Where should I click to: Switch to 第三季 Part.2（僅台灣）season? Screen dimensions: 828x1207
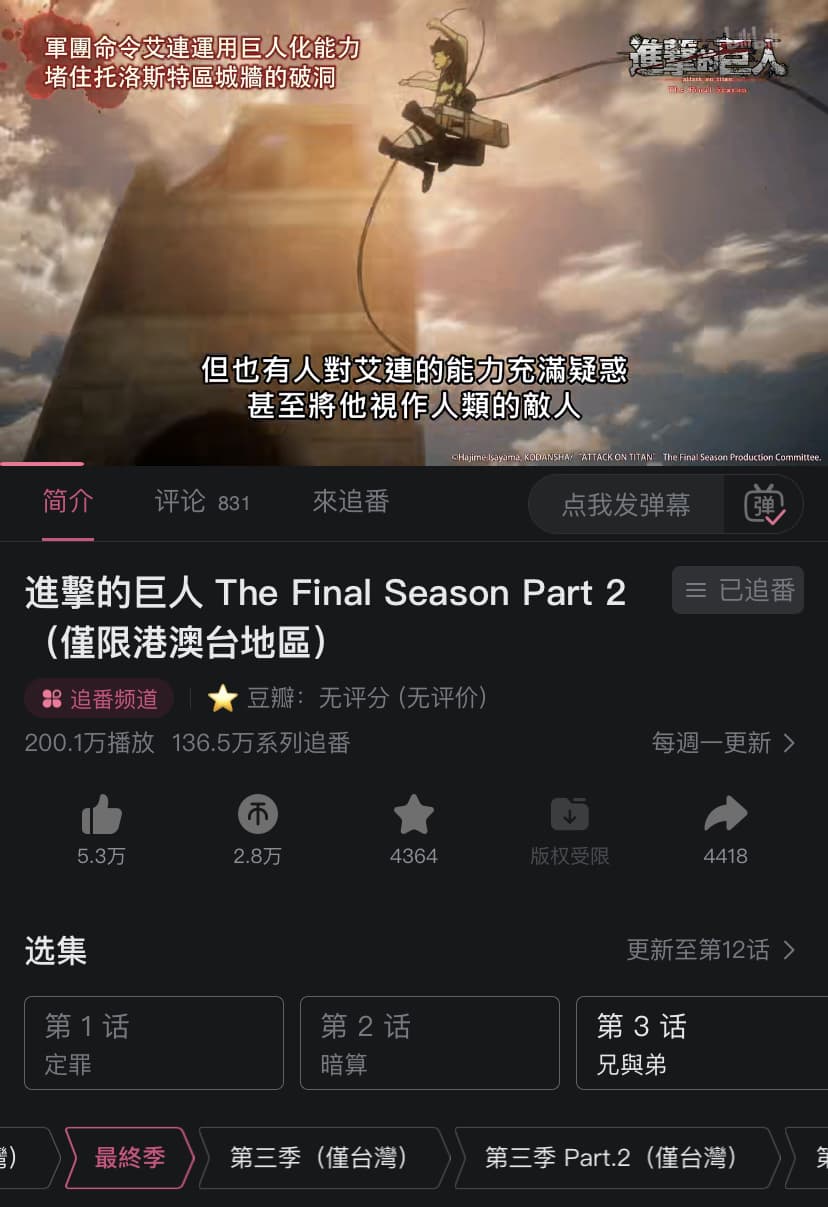point(610,1158)
